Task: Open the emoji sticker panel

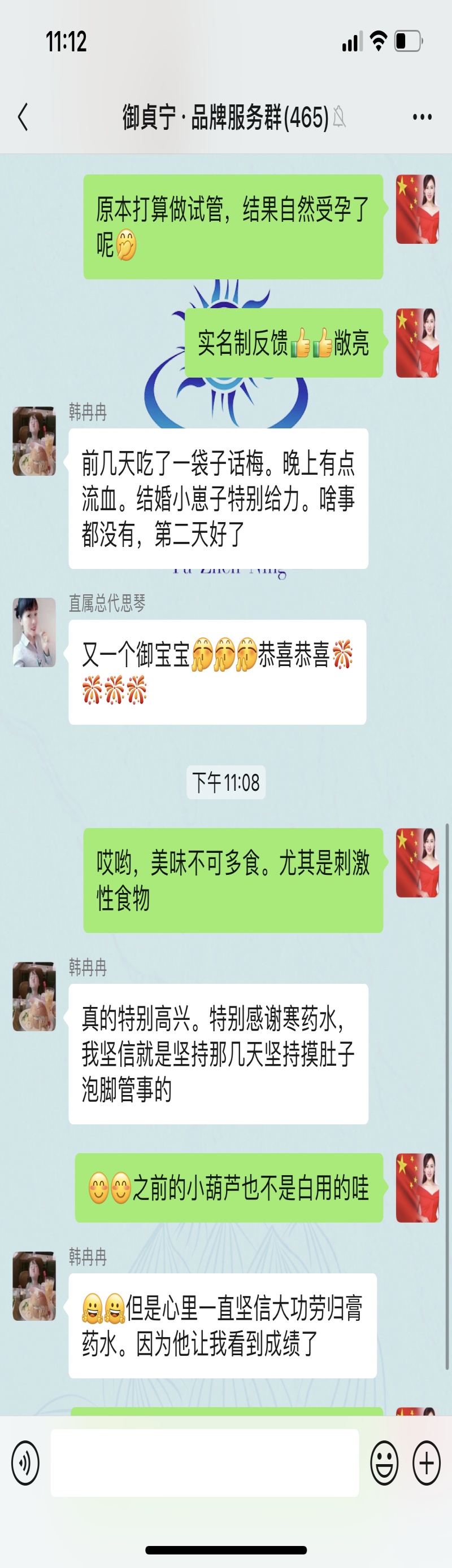Action: point(384,1462)
